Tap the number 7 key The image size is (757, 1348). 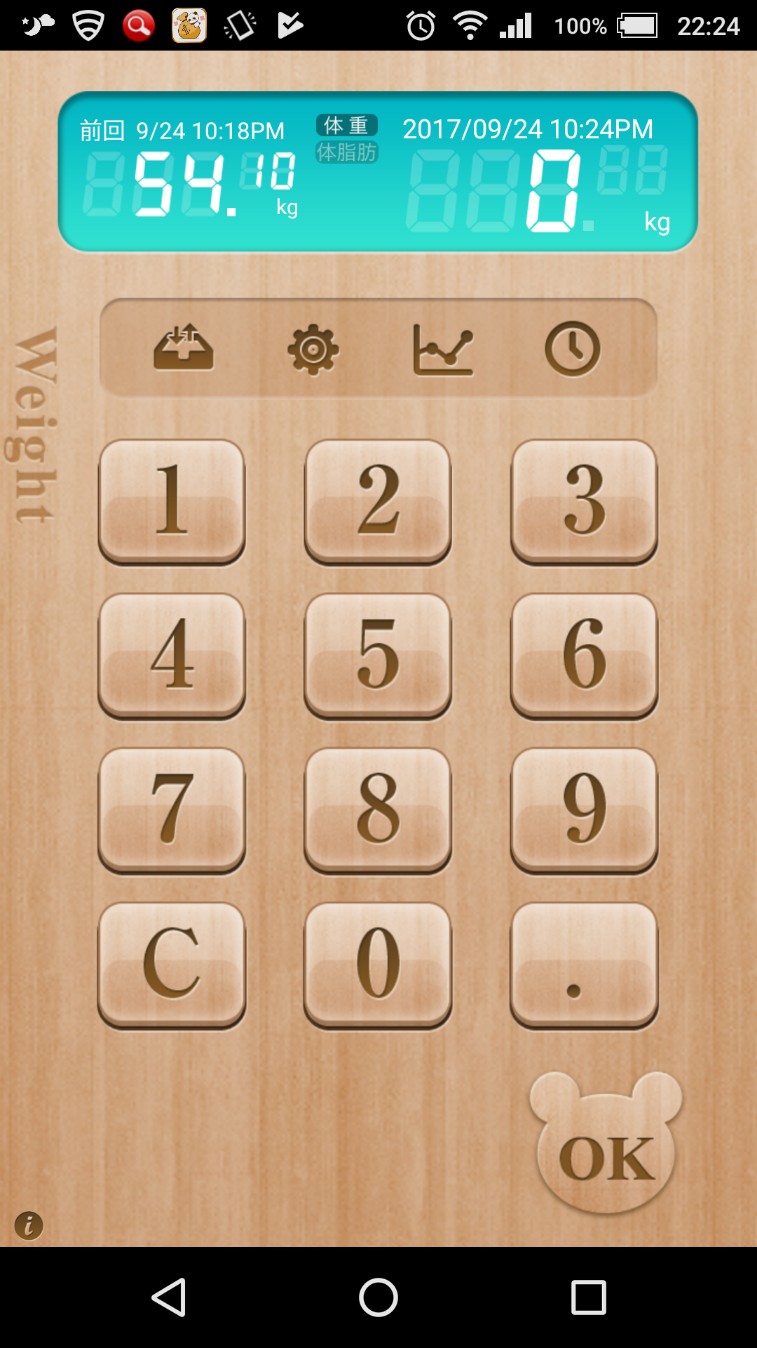pyautogui.click(x=172, y=810)
